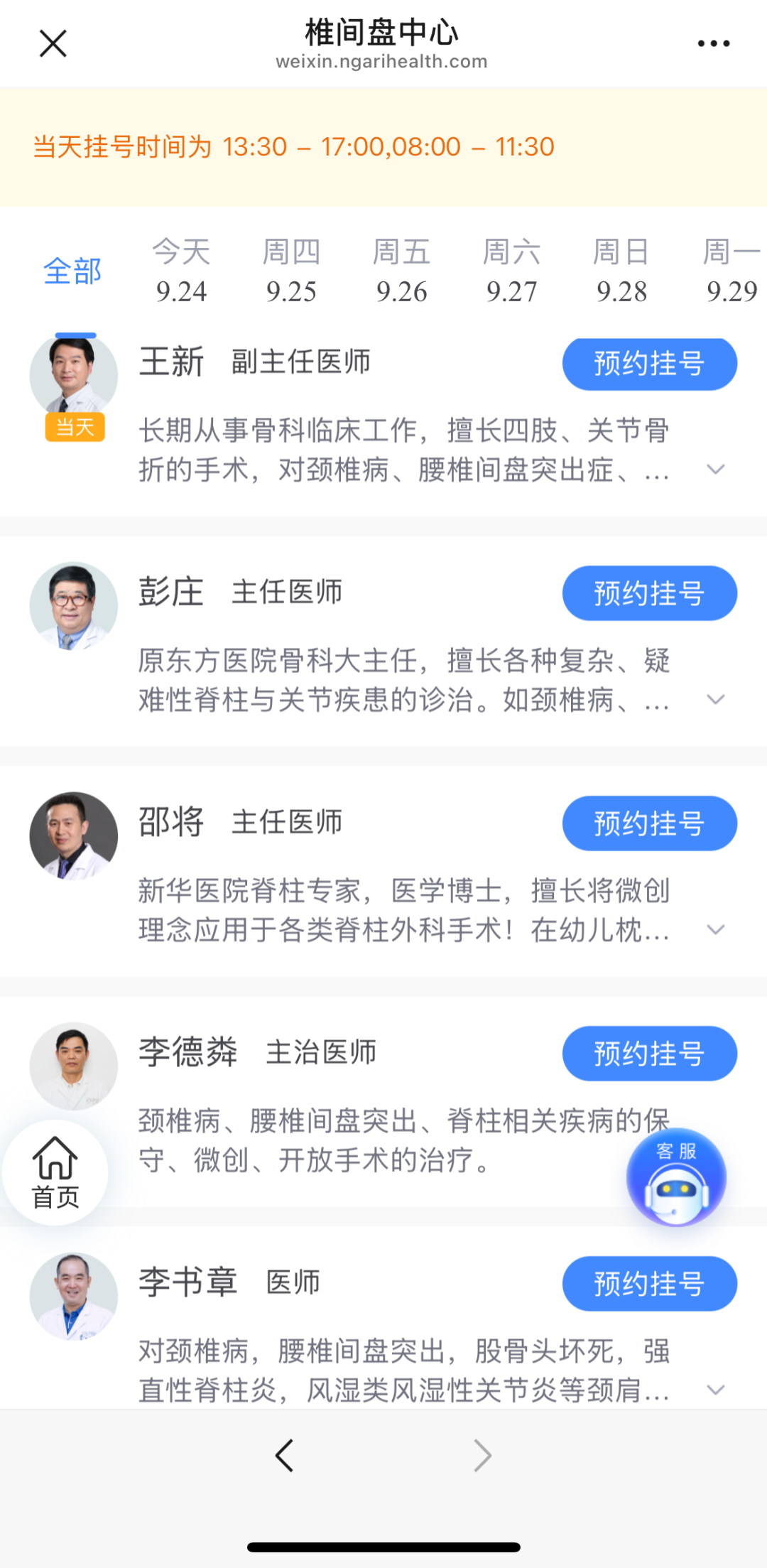This screenshot has width=767, height=1568.
Task: Go to 首页 home button
Action: 55,1173
